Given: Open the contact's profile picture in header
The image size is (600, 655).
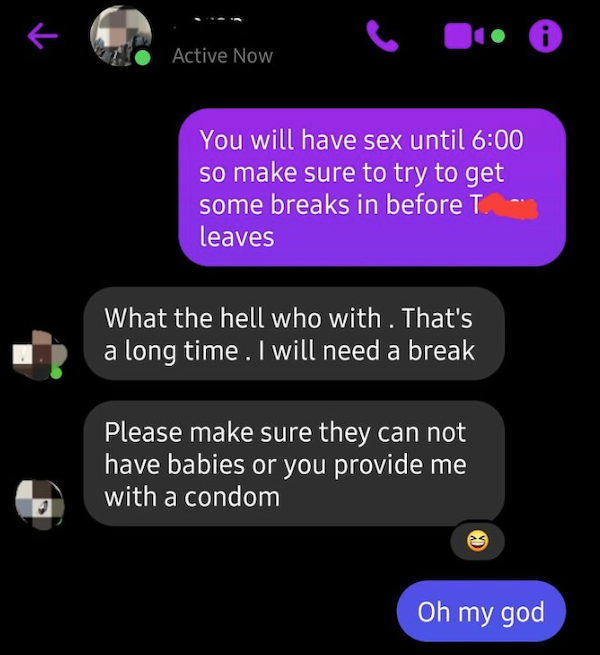Looking at the screenshot, I should pyautogui.click(x=120, y=37).
